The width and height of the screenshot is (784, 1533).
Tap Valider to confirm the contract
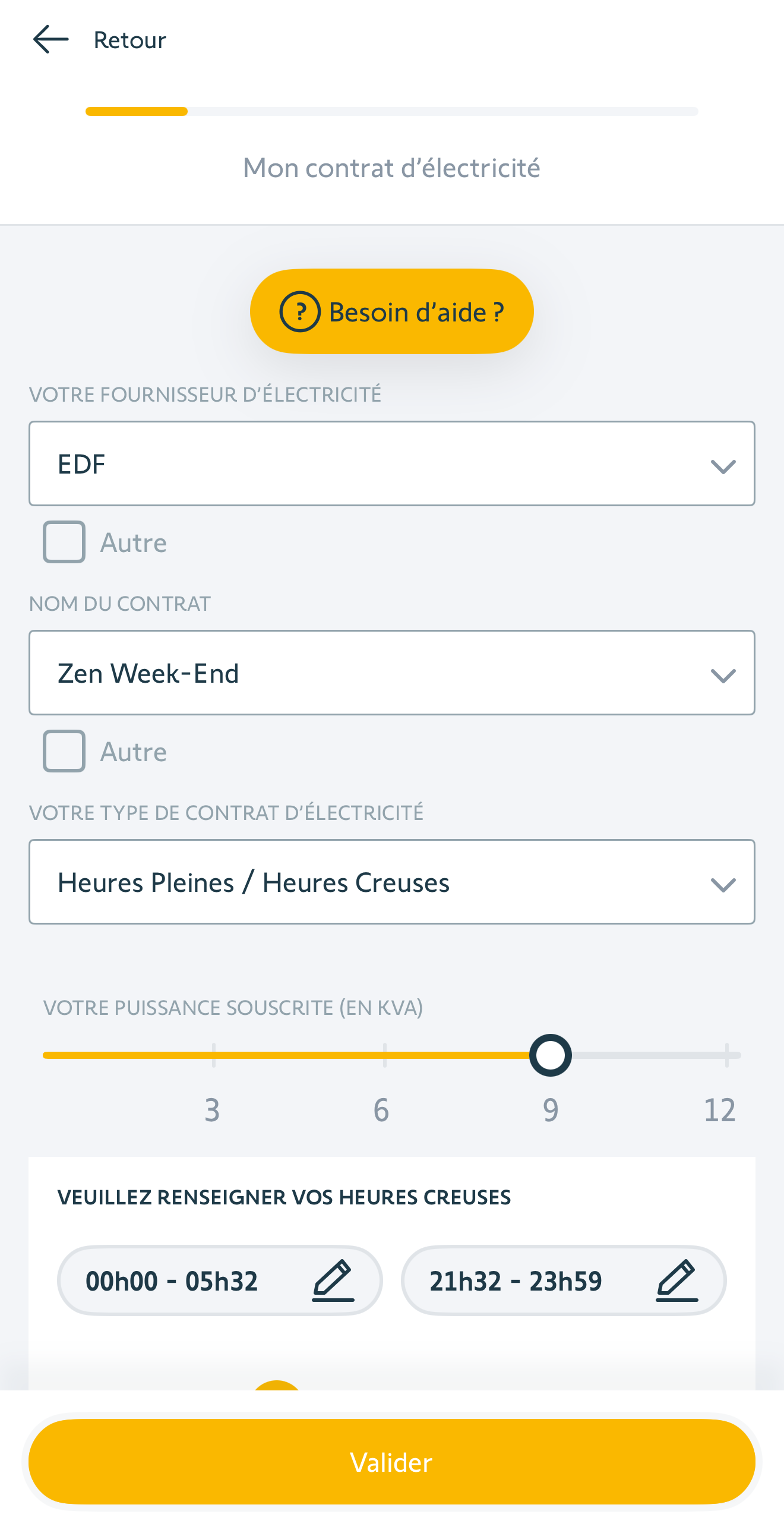[391, 1462]
